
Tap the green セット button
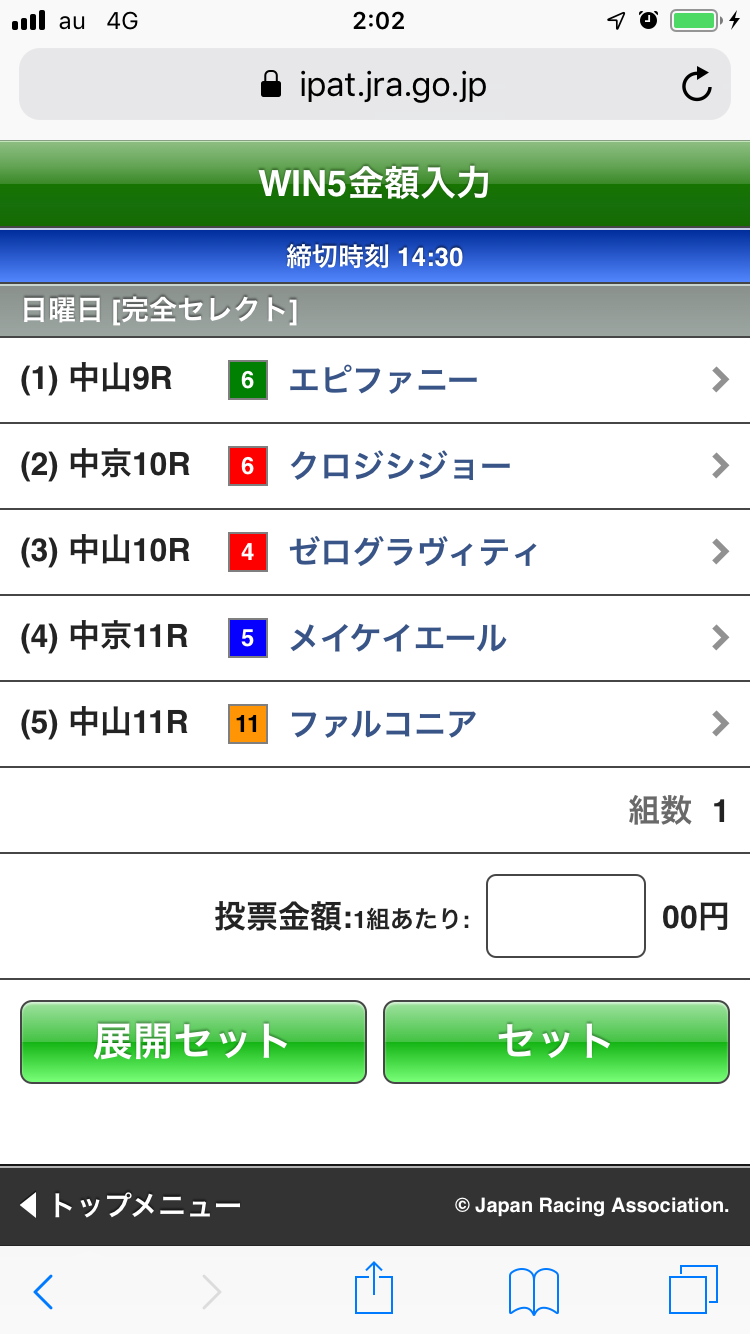click(x=556, y=1042)
